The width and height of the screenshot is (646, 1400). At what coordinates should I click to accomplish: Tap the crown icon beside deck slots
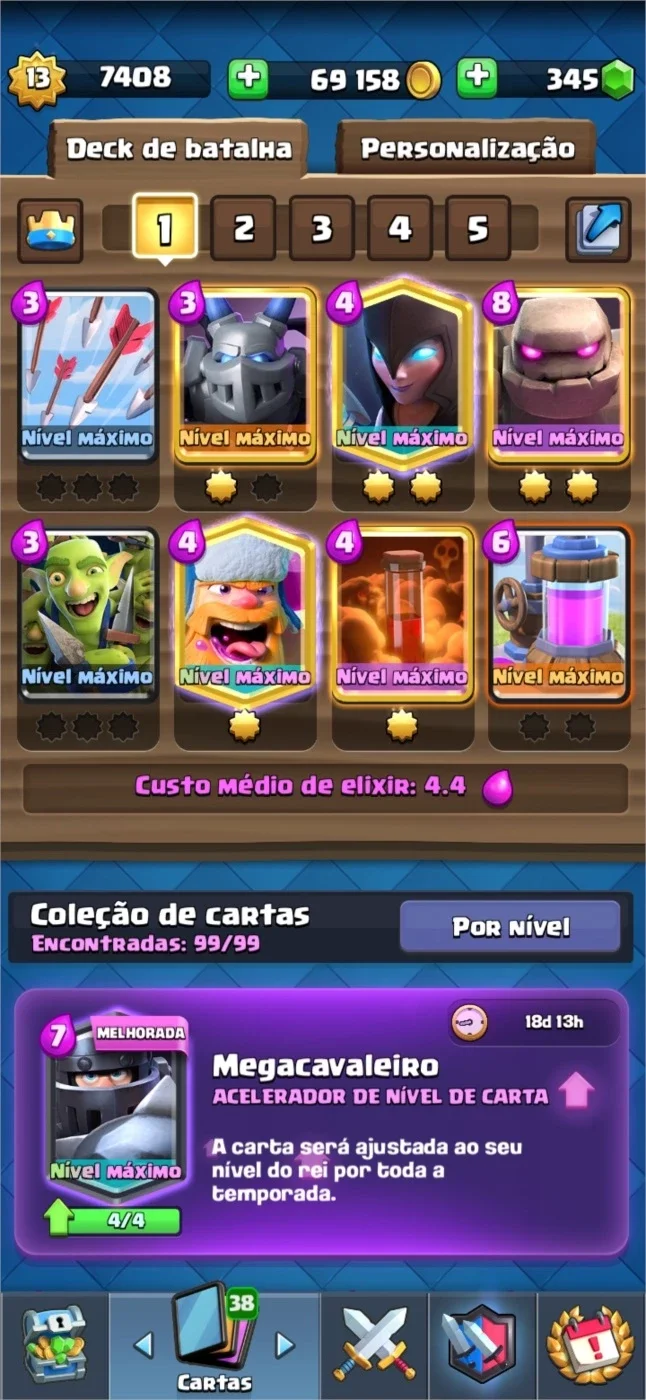(x=50, y=230)
